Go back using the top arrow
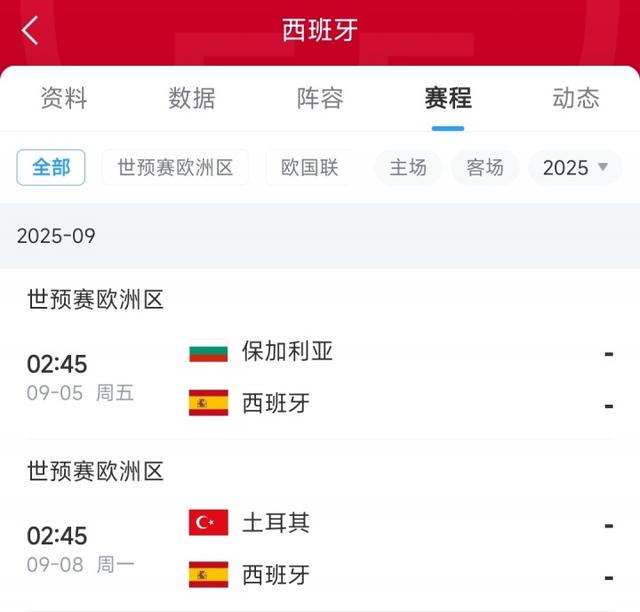The height and width of the screenshot is (612, 640). click(x=30, y=30)
